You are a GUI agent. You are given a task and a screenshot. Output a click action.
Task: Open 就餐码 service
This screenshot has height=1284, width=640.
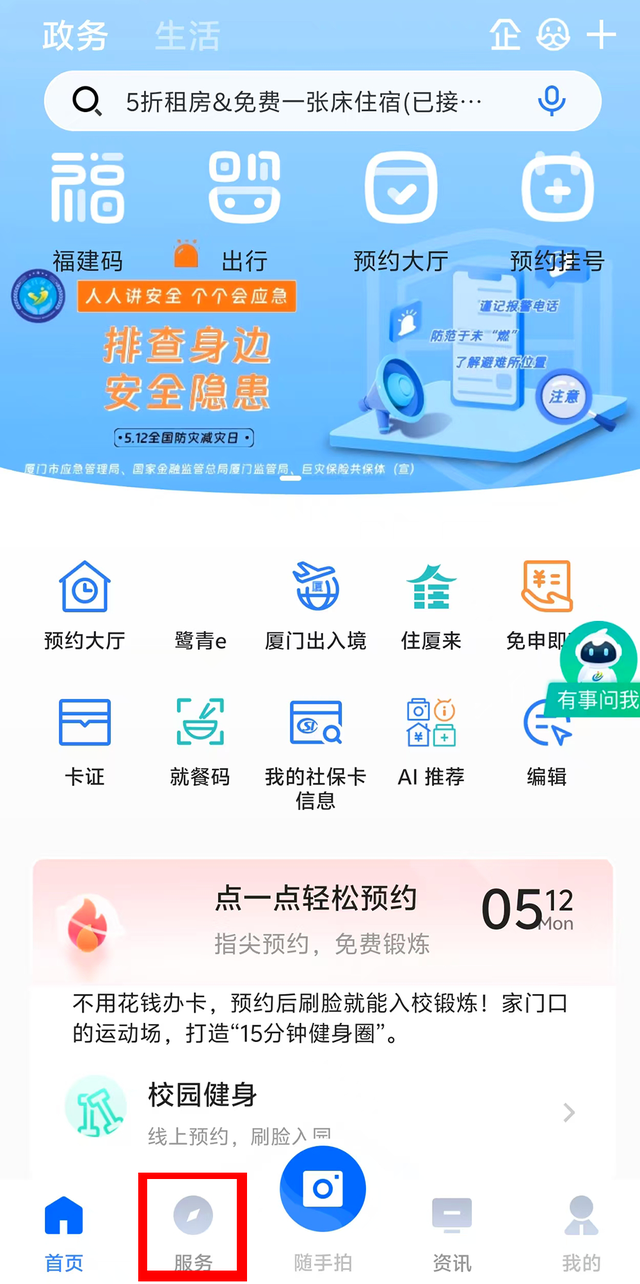pyautogui.click(x=200, y=742)
